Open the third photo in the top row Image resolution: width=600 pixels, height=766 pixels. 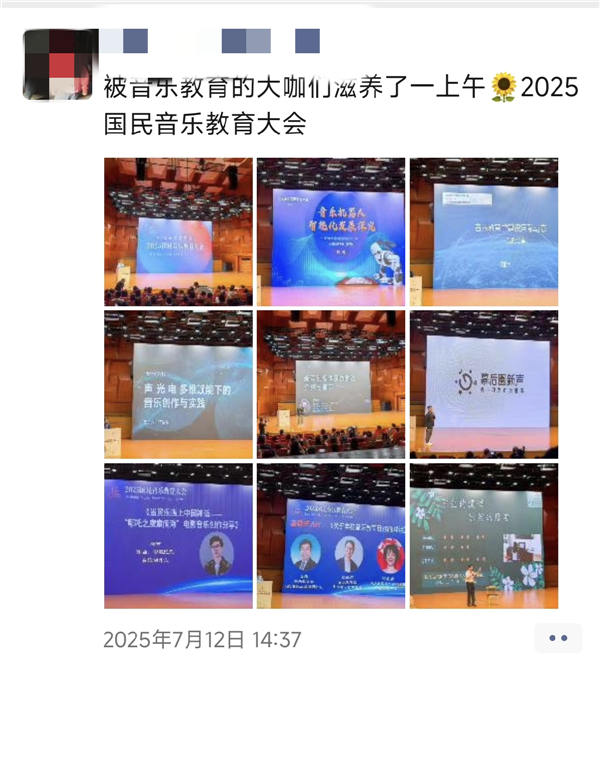pos(483,231)
